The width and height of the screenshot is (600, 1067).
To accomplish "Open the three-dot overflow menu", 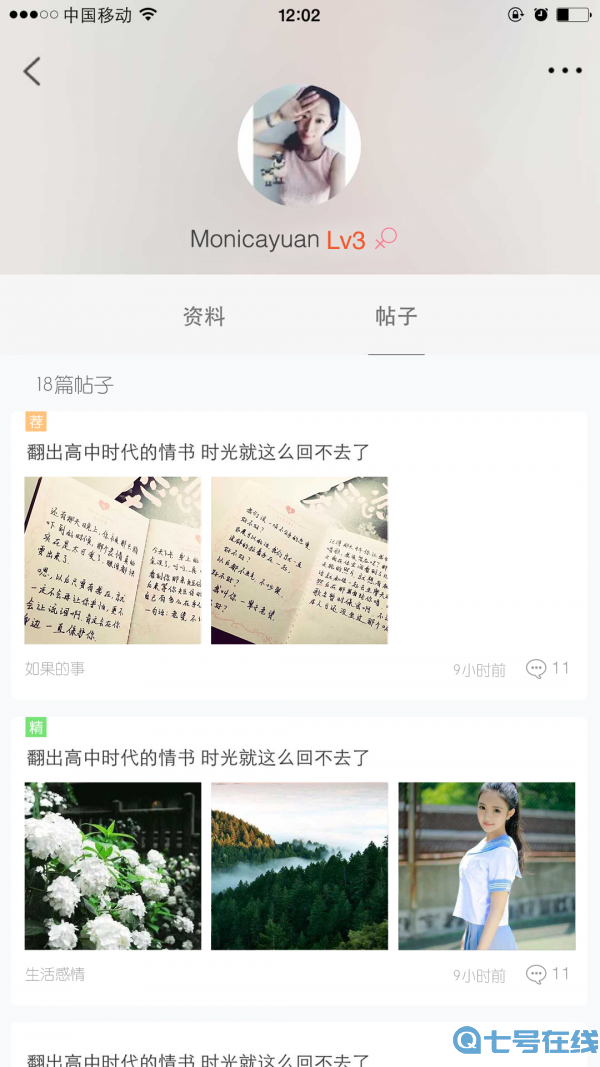I will click(x=564, y=71).
